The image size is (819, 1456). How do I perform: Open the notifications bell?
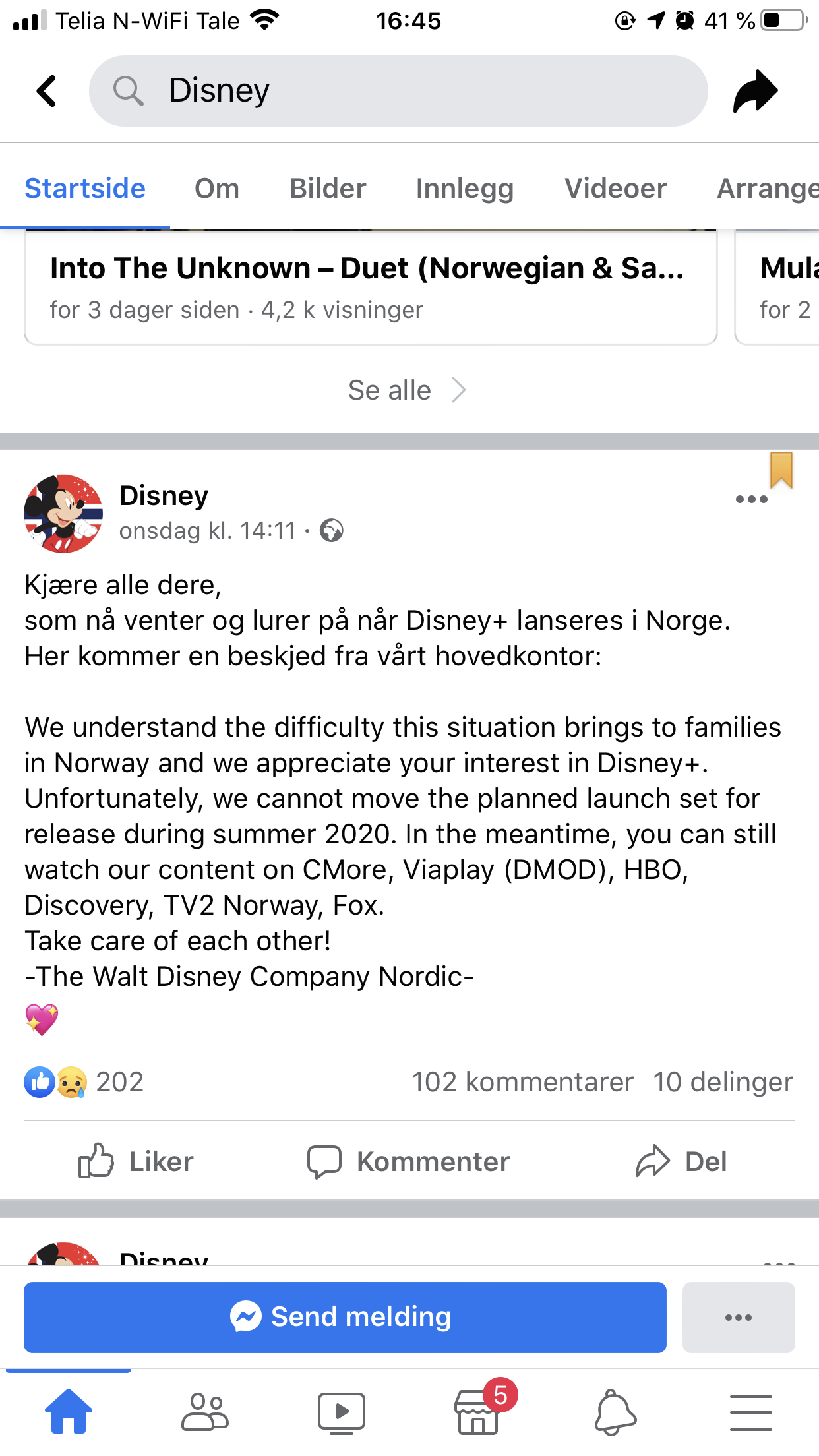pos(615,1412)
